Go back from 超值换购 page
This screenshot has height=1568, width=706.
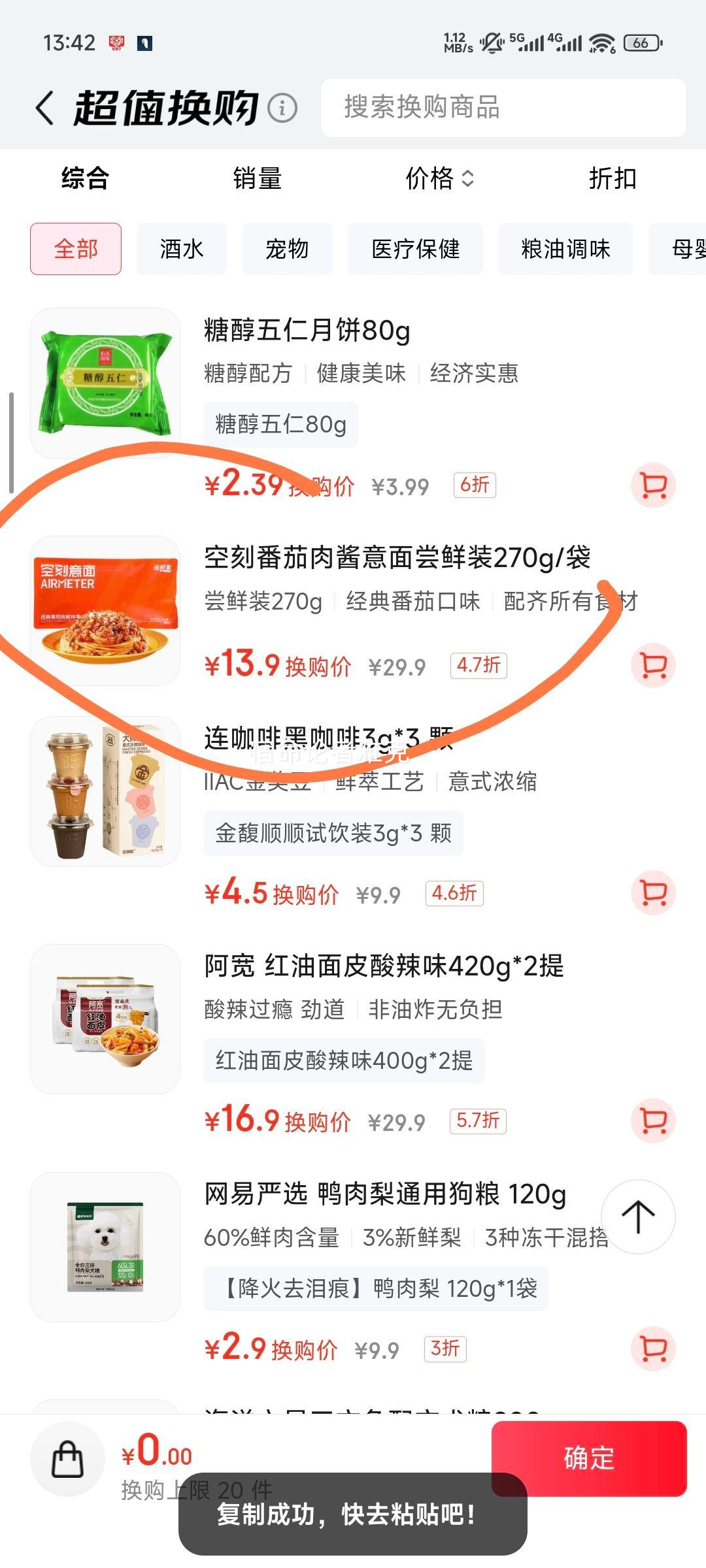click(x=45, y=108)
